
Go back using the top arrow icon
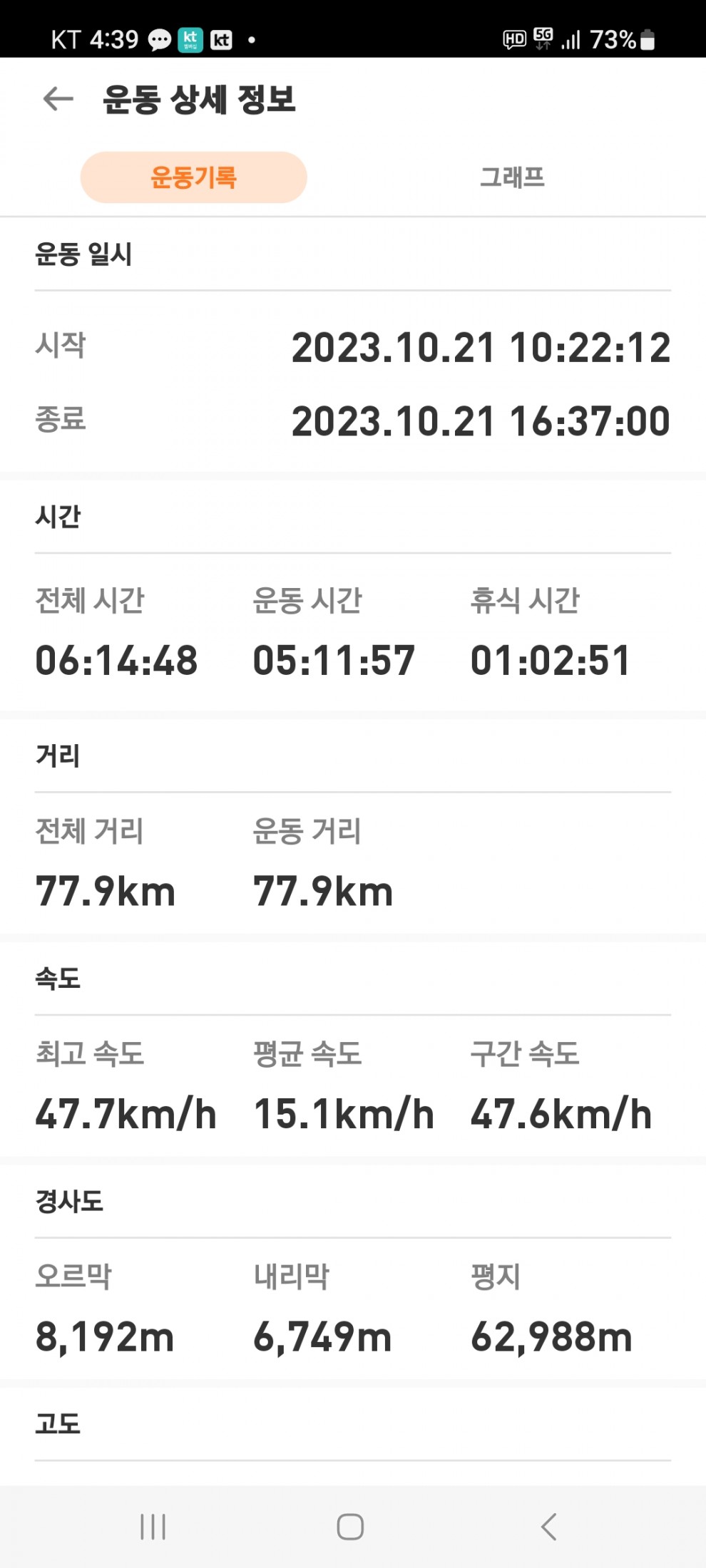(x=58, y=99)
